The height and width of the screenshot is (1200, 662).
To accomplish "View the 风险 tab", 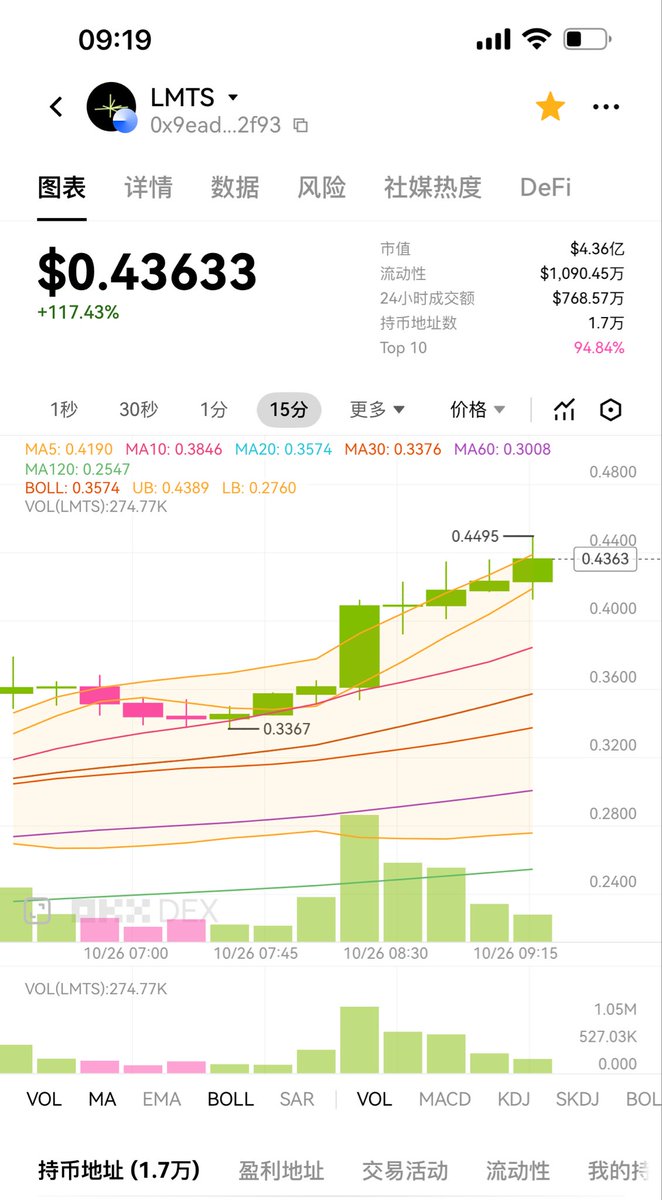I will [x=322, y=187].
